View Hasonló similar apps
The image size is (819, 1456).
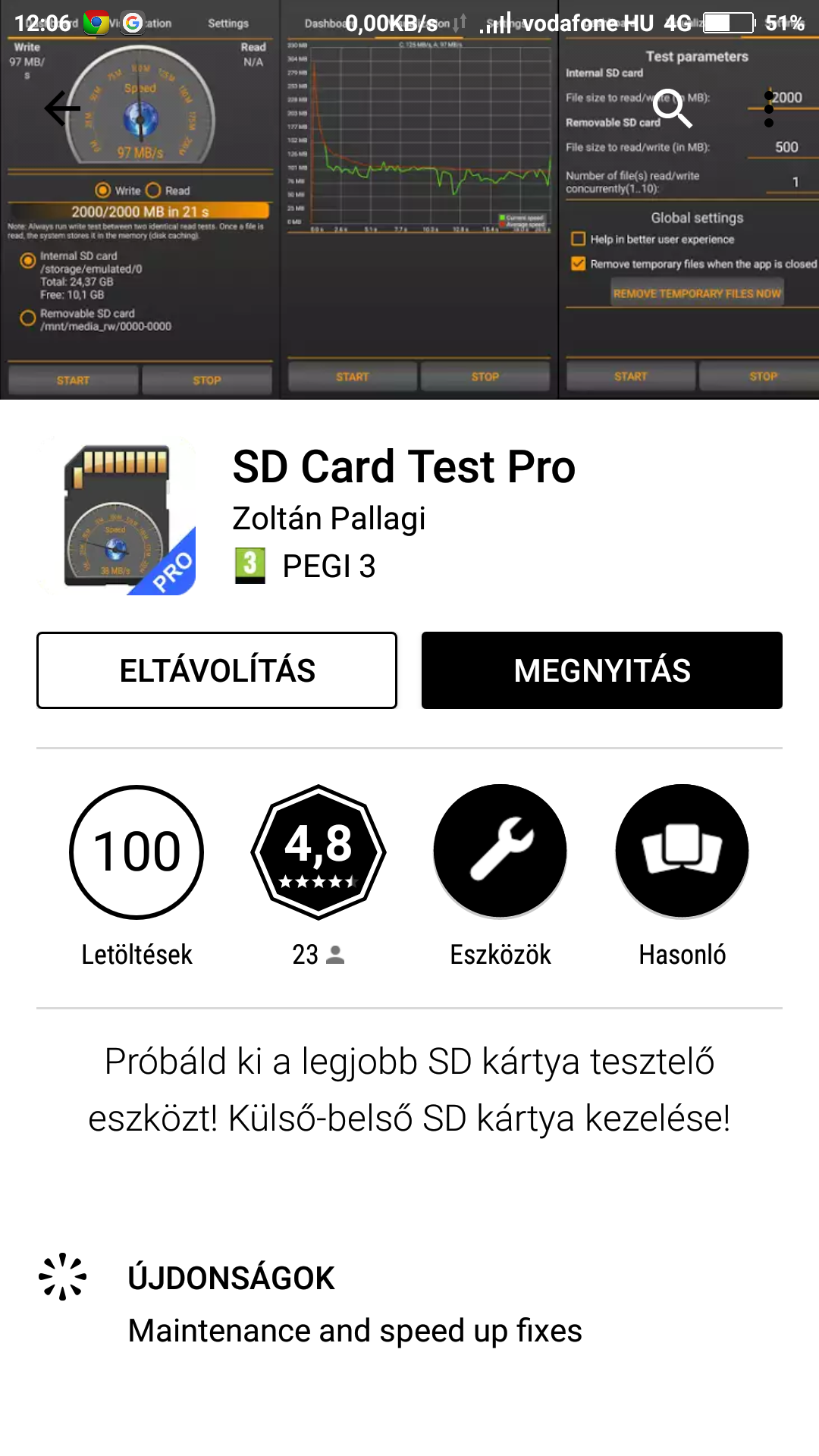(x=682, y=876)
